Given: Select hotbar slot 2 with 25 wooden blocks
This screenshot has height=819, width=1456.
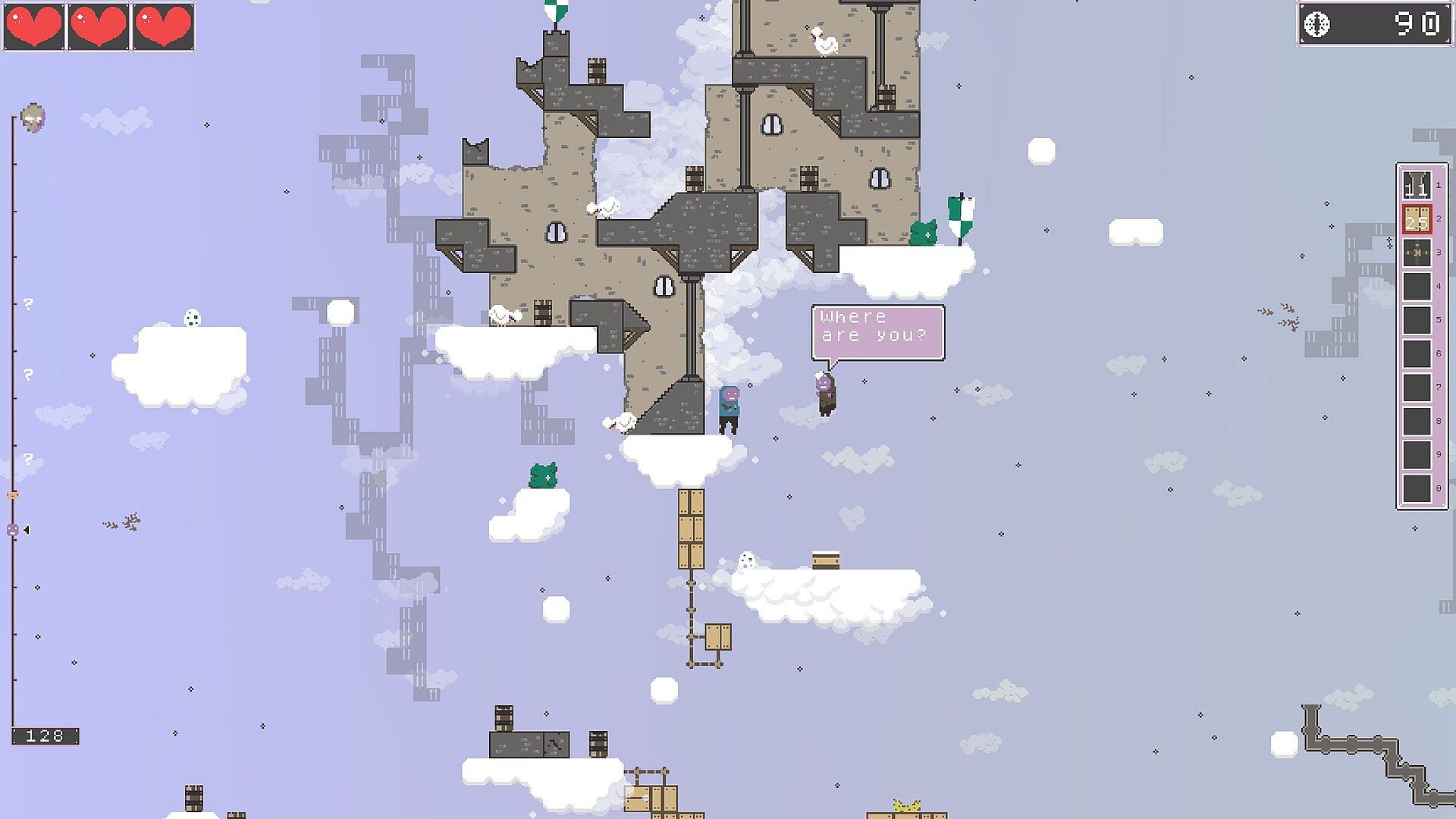Looking at the screenshot, I should coord(1416,220).
